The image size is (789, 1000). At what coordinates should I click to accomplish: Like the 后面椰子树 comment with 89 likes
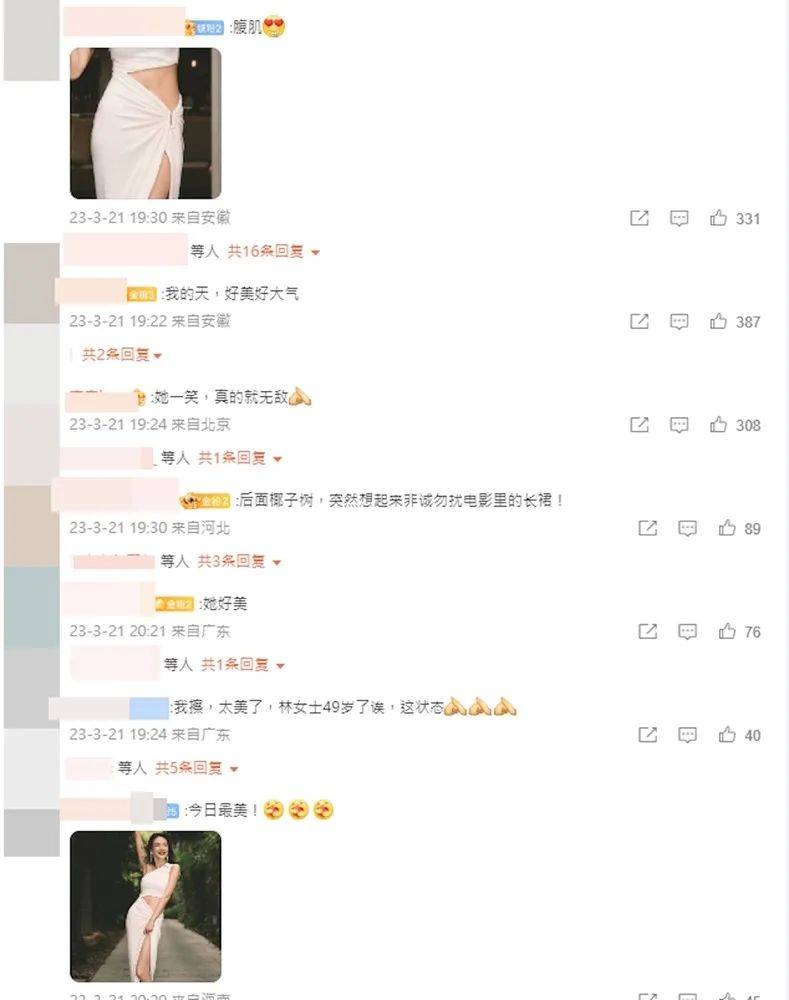pyautogui.click(x=727, y=528)
